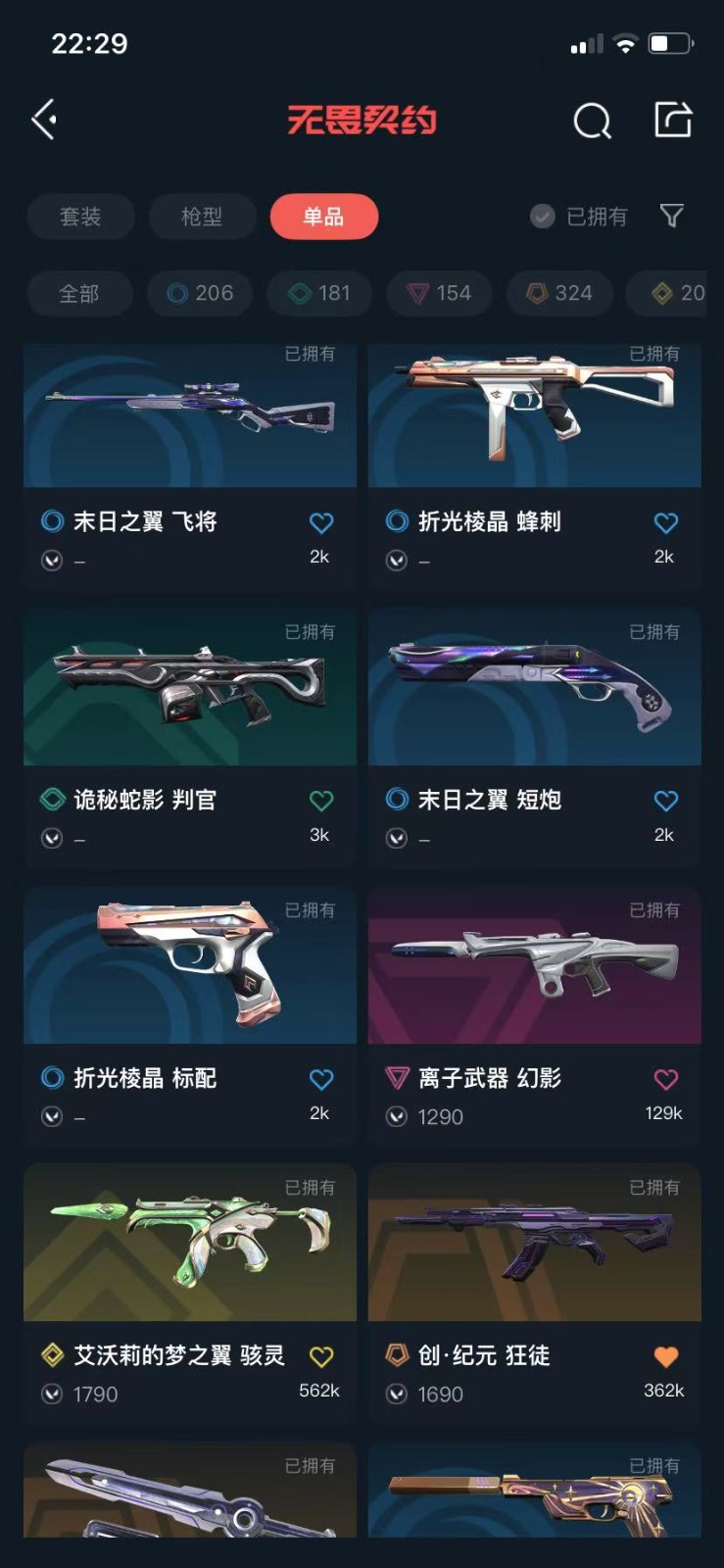Filter by the 206 tier chip
Viewport: 724px width, 1568px height.
200,293
